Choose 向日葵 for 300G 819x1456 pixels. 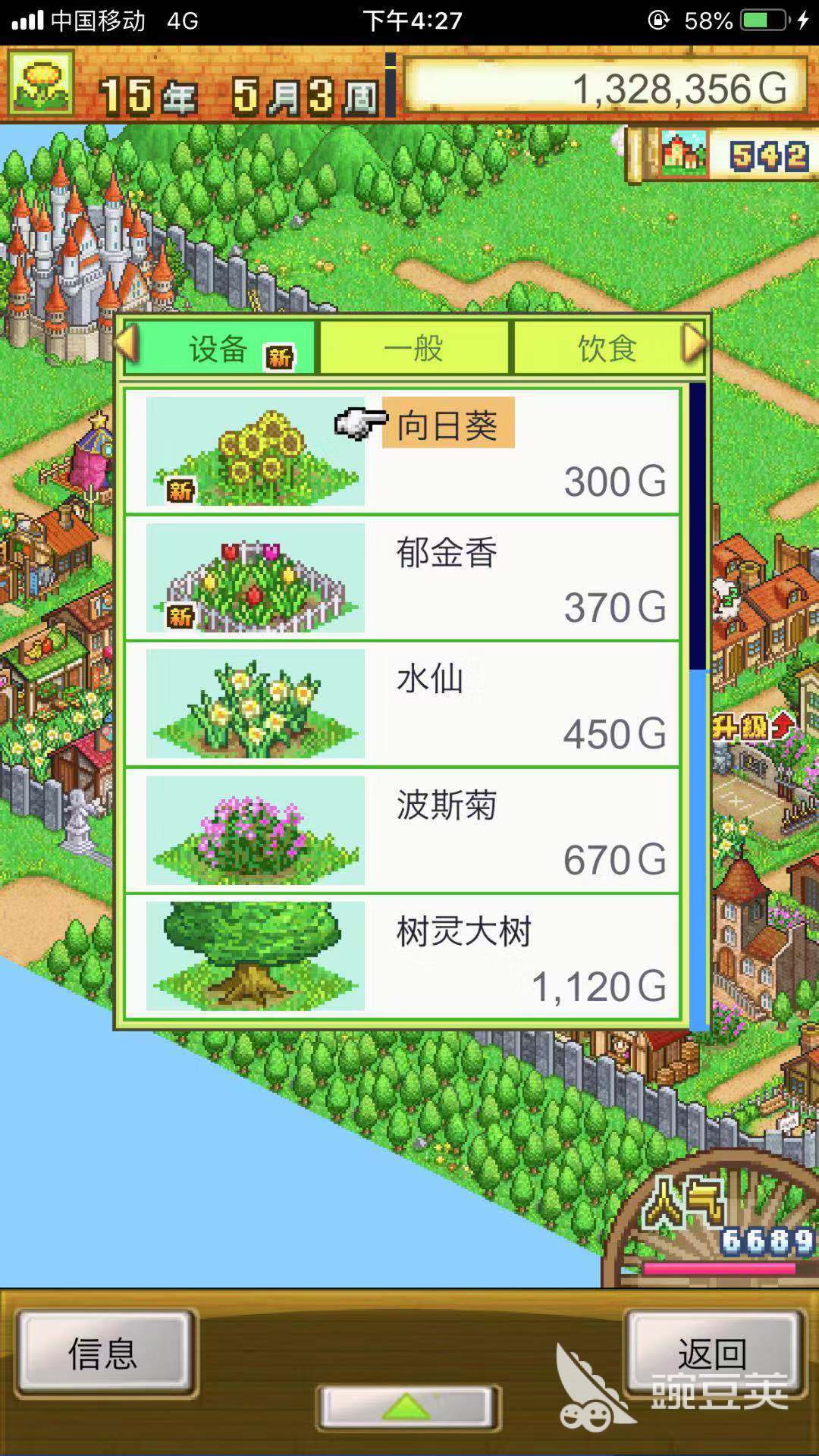[402, 451]
